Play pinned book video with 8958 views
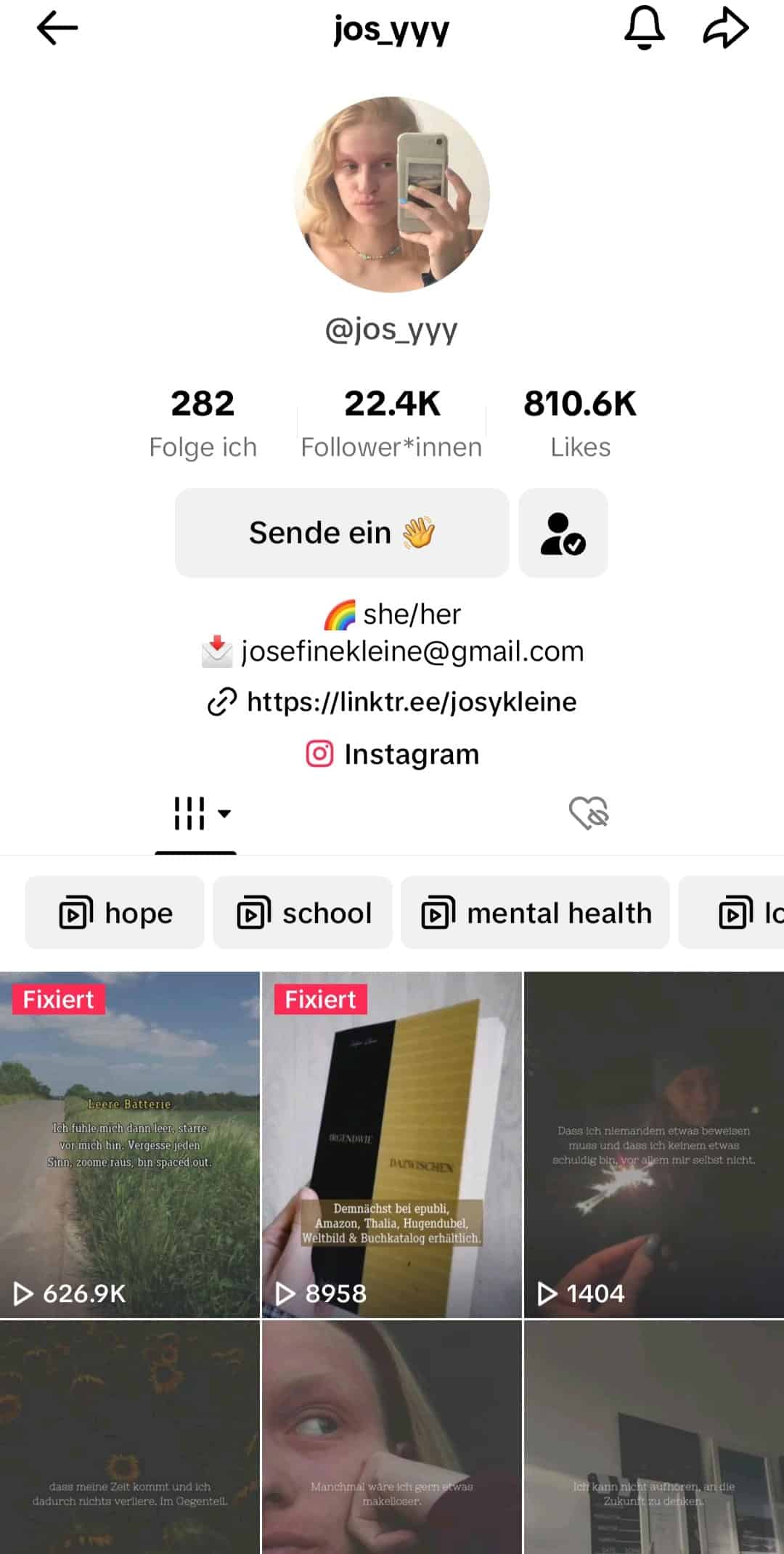Image resolution: width=784 pixels, height=1554 pixels. pos(391,1144)
